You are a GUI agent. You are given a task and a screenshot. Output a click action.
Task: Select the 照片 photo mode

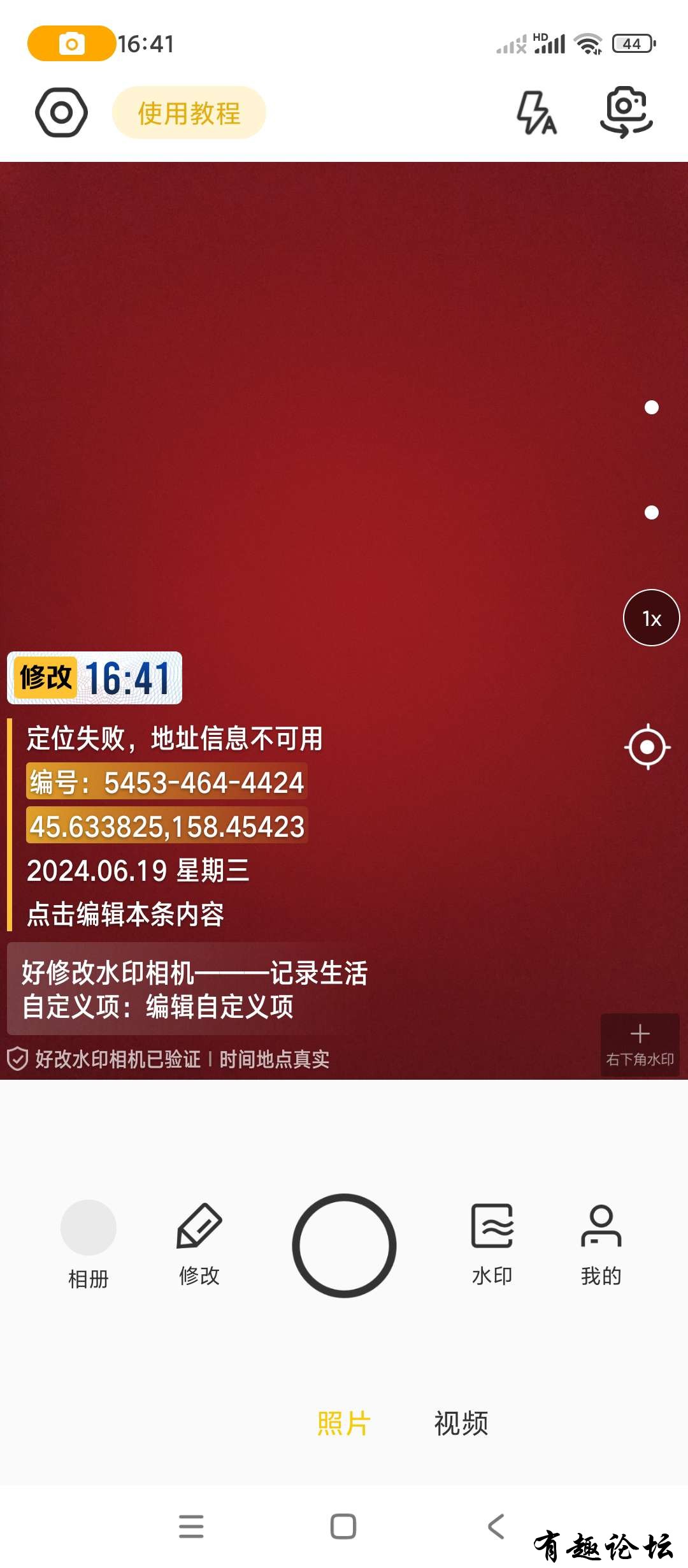click(344, 1423)
